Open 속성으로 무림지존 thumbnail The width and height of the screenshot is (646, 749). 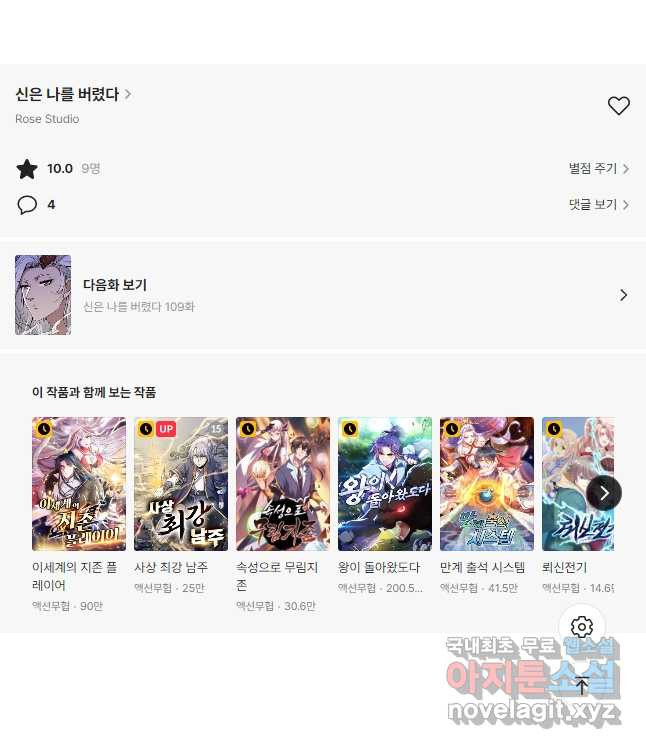(283, 484)
